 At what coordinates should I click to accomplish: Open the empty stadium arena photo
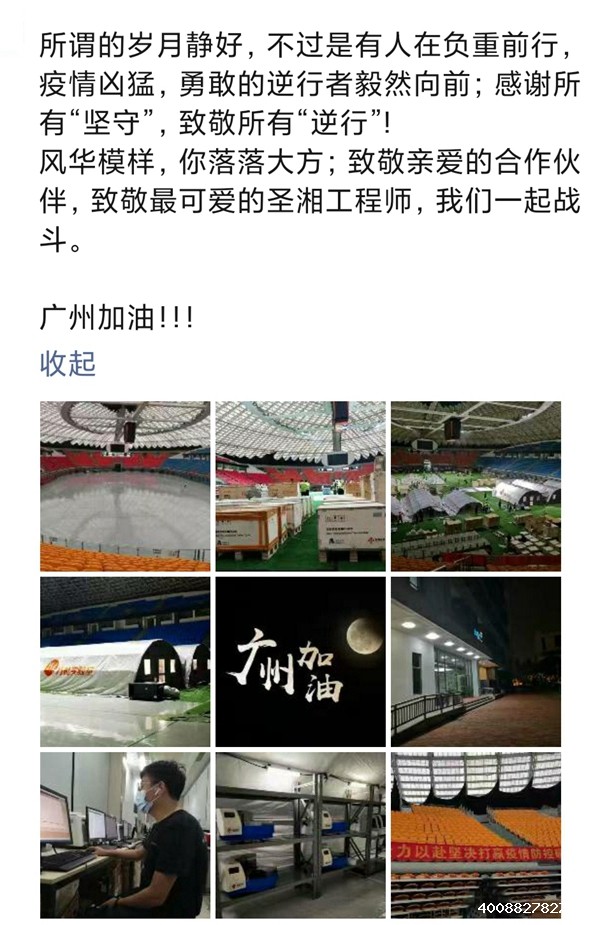click(x=125, y=486)
